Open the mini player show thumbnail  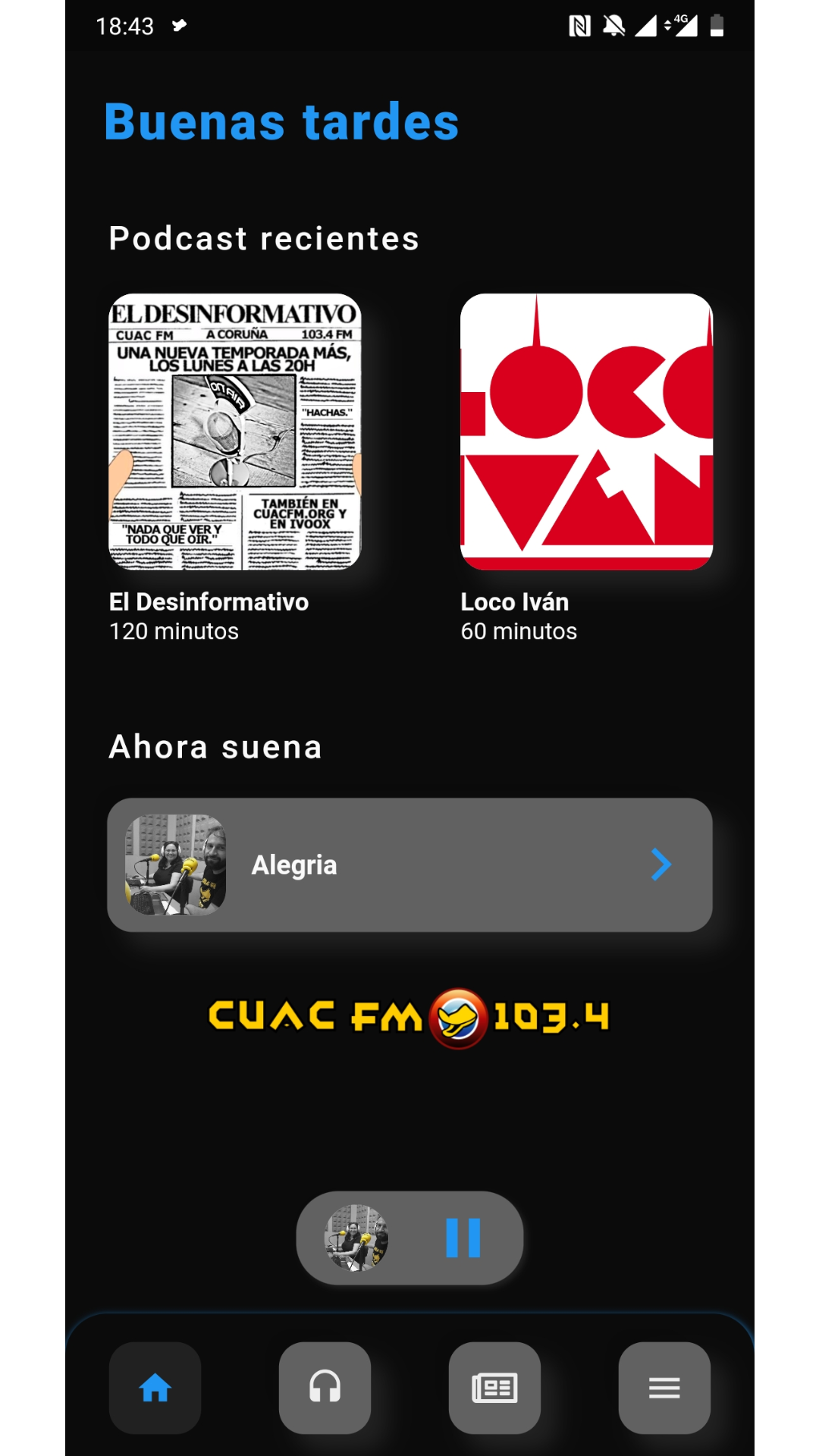356,1238
